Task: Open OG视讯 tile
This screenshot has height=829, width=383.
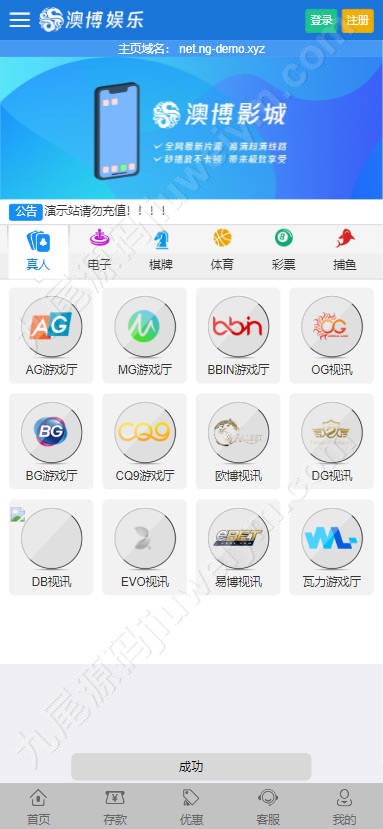Action: (x=332, y=335)
